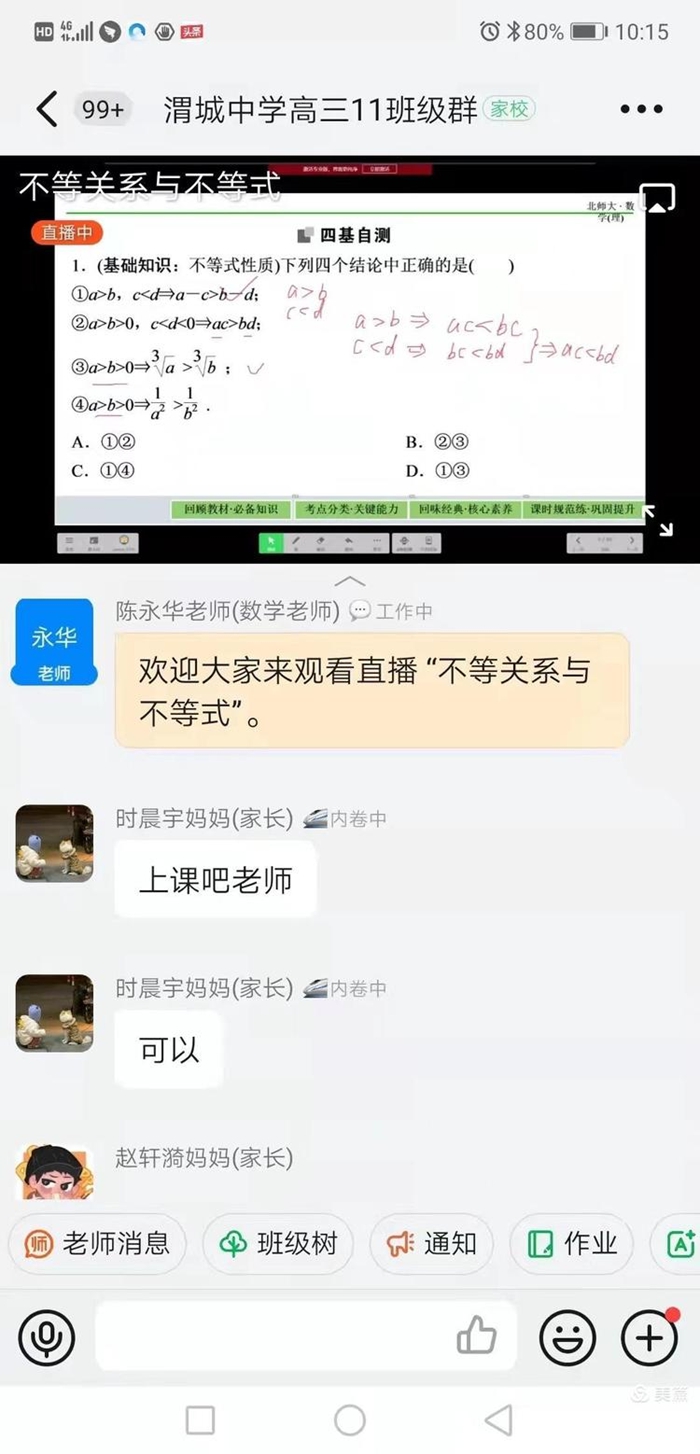Viewport: 700px width, 1454px height.
Task: Go to the home screen via circle button
Action: [x=350, y=1420]
